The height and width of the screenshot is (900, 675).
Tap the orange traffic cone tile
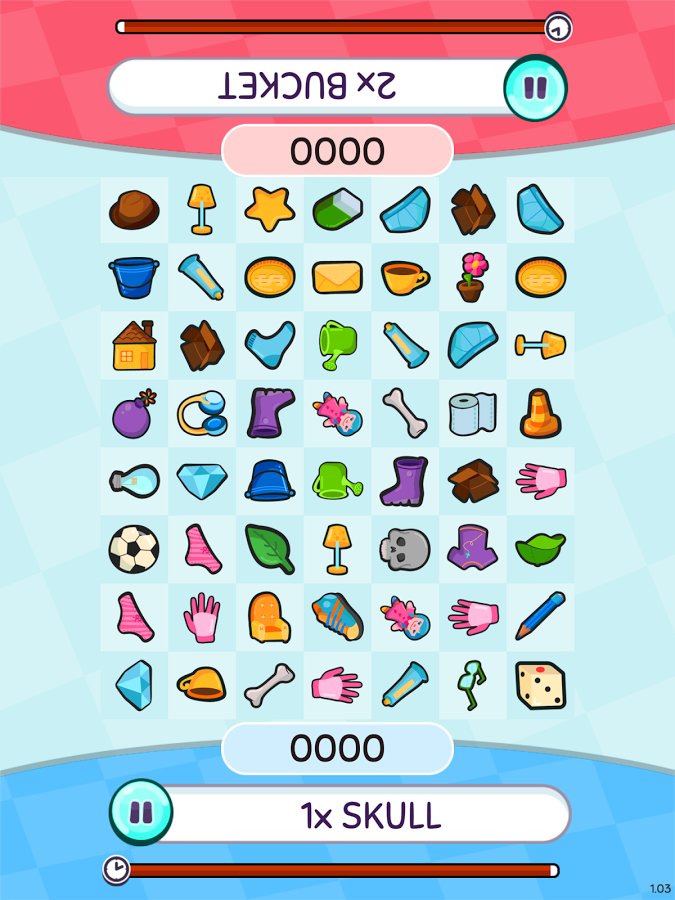[x=541, y=413]
